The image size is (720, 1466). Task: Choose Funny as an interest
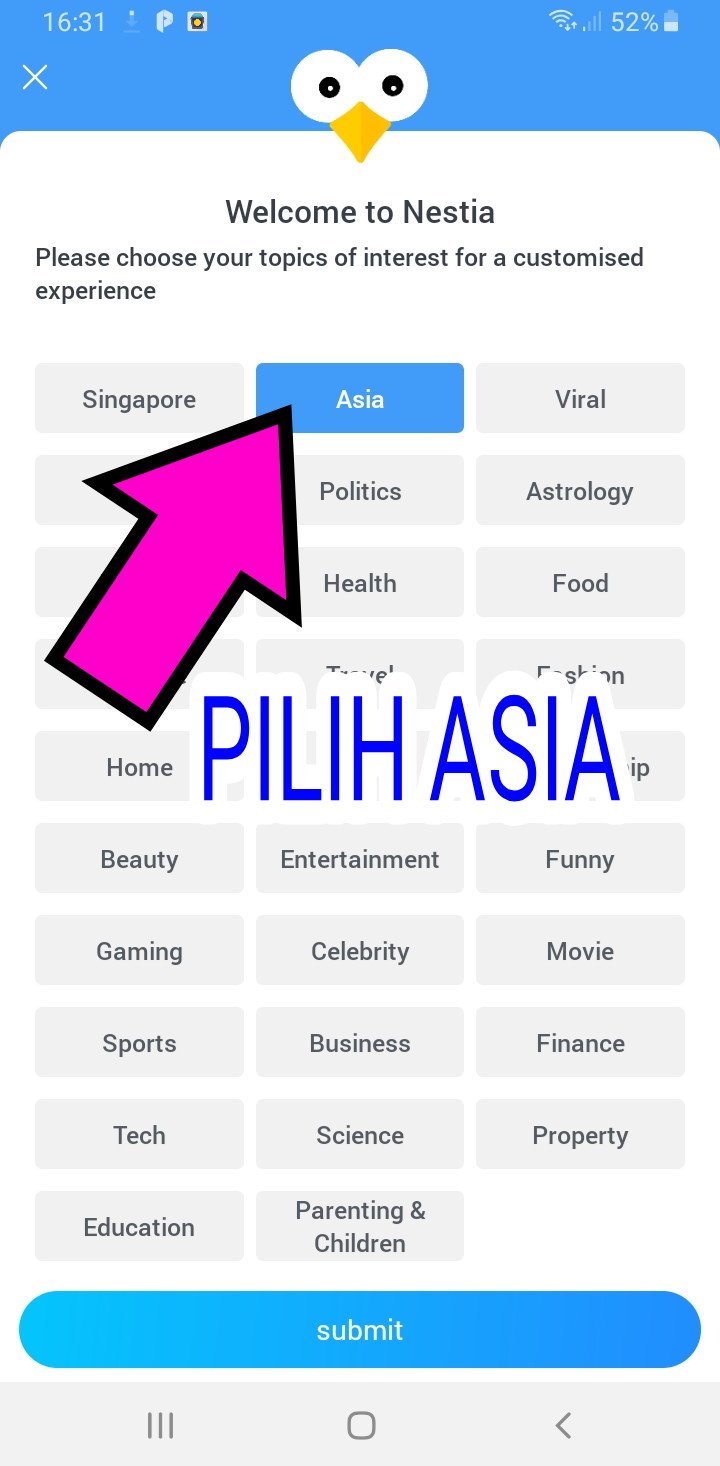[x=580, y=859]
